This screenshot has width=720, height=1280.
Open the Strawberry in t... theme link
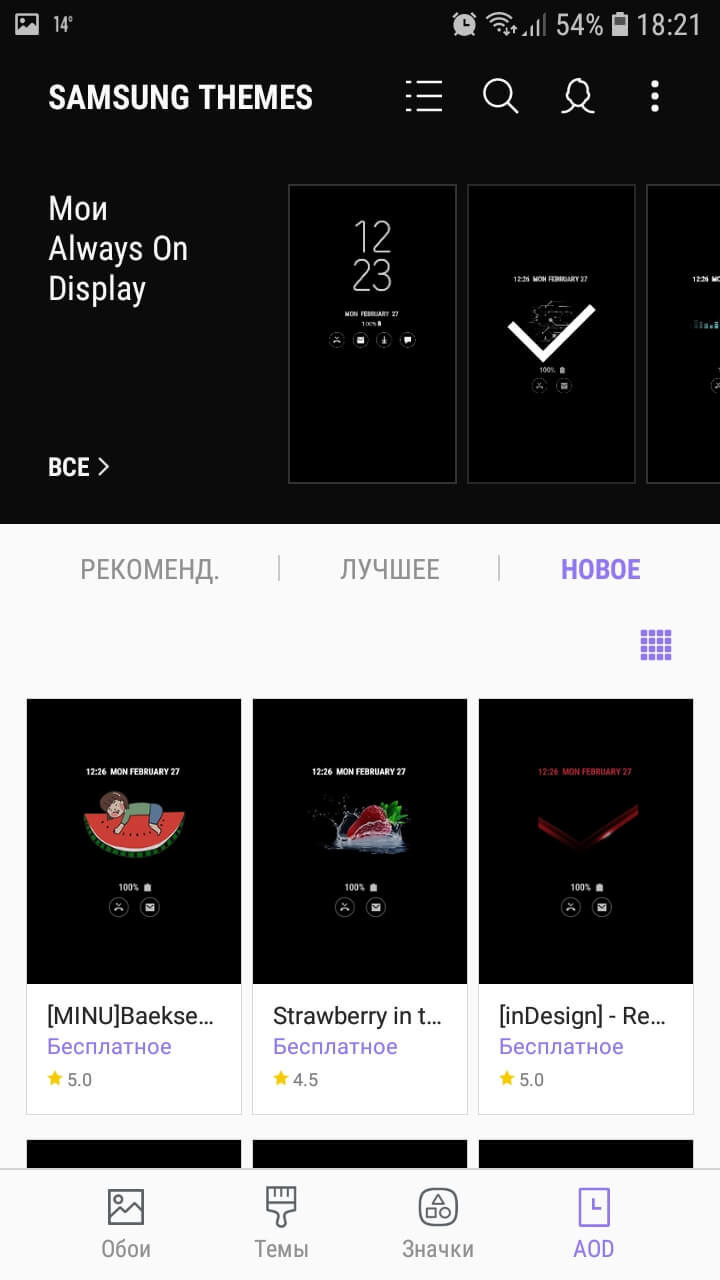point(358,1015)
